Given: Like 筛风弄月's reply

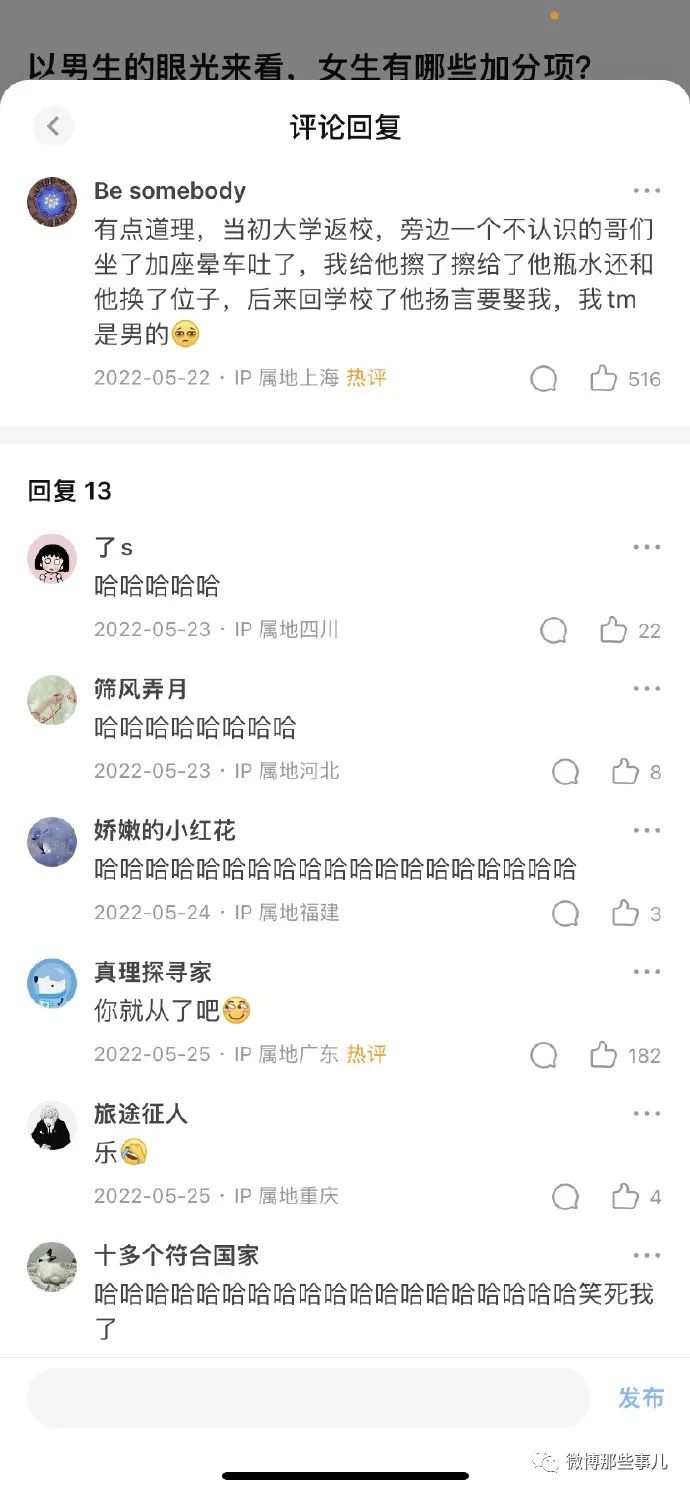Looking at the screenshot, I should tap(625, 771).
